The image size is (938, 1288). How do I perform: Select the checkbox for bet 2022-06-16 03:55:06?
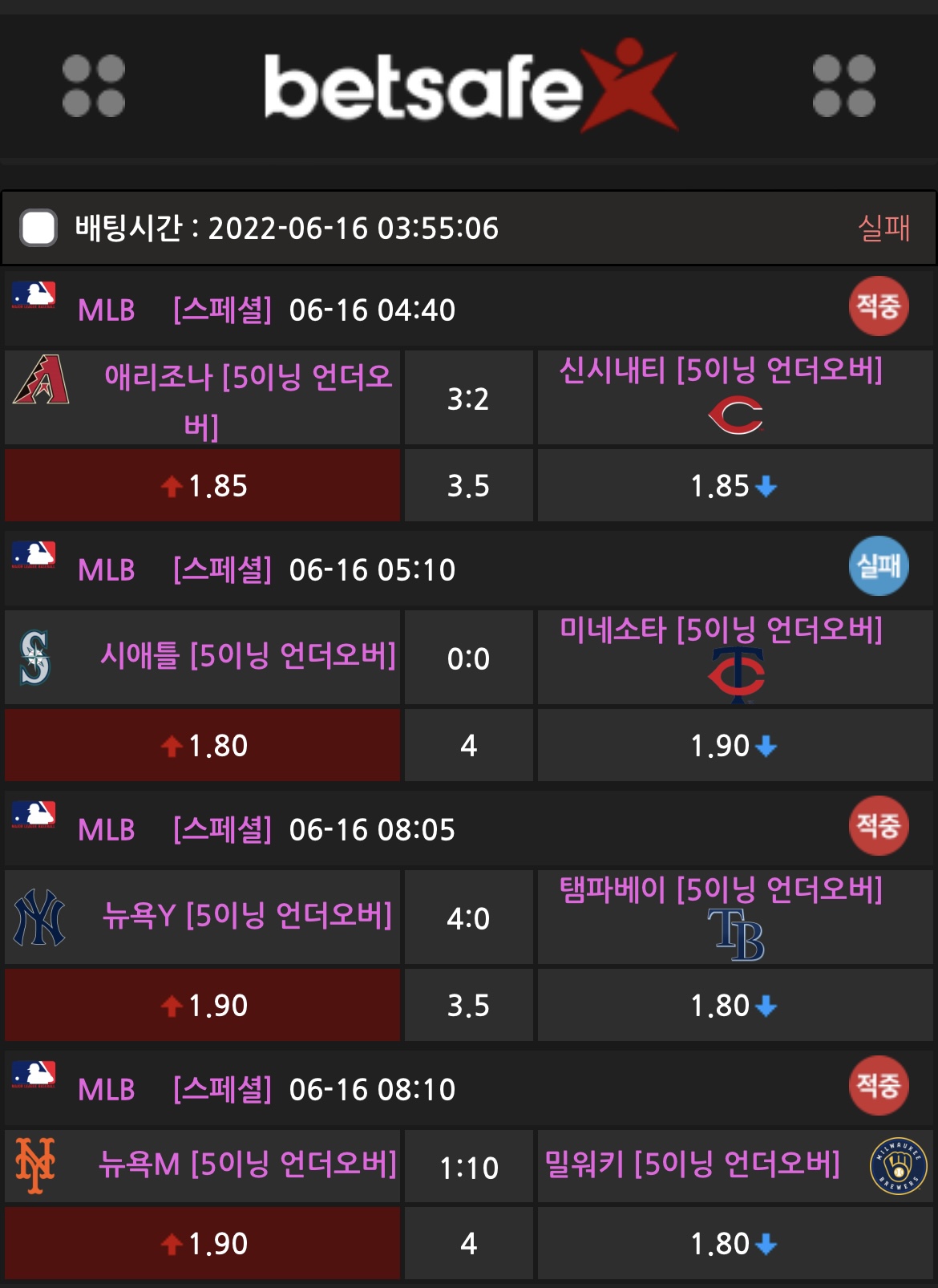point(38,228)
